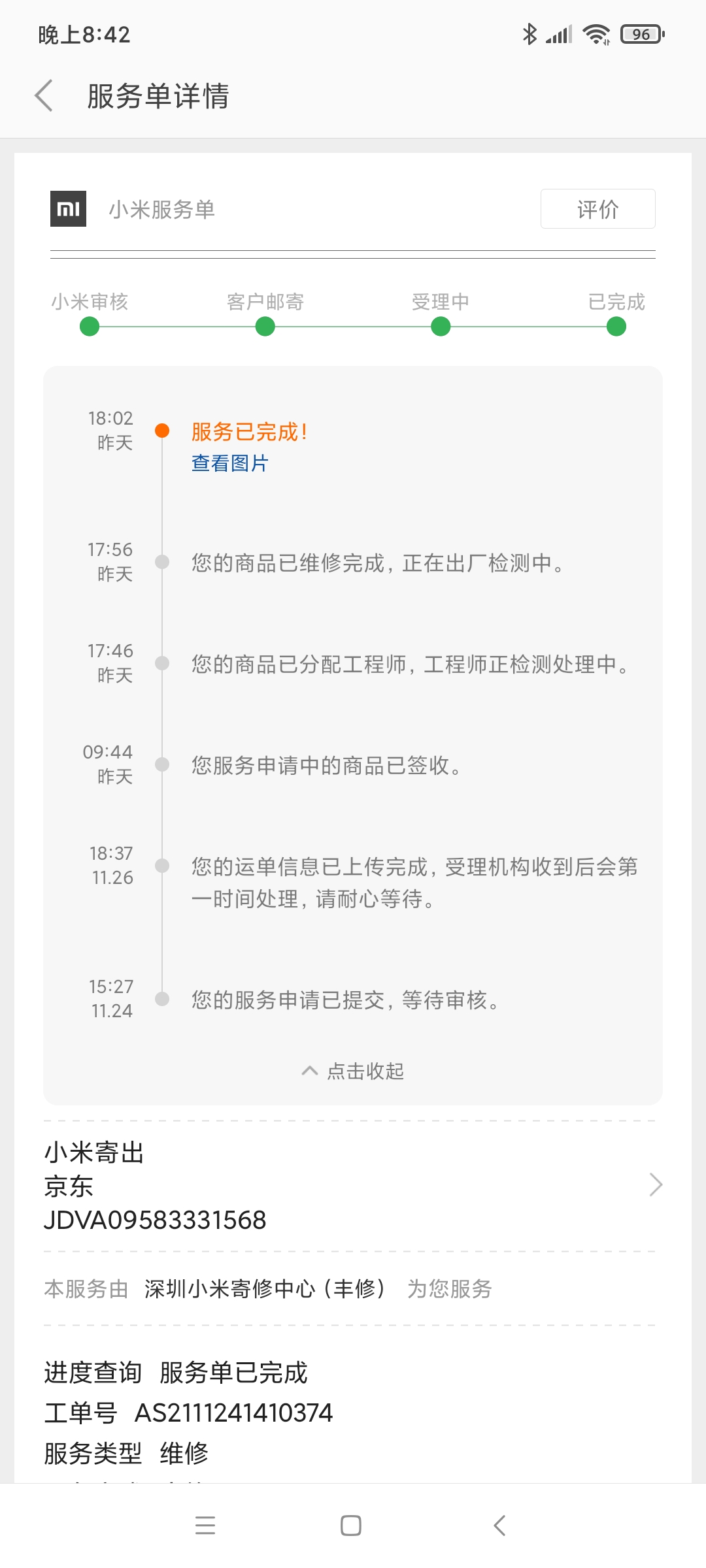Go back using the top-left arrow

[44, 96]
